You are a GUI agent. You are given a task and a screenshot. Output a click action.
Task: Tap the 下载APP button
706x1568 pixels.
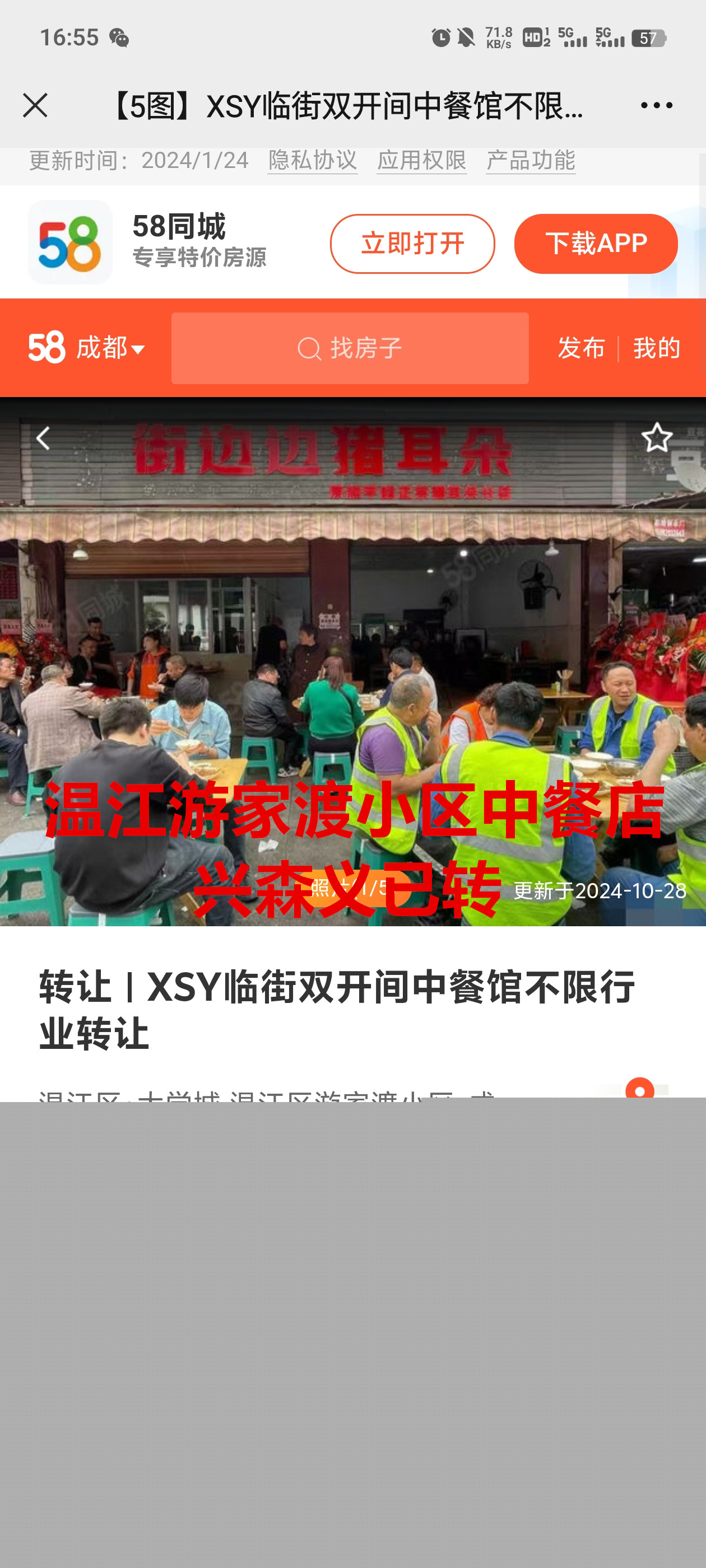595,244
